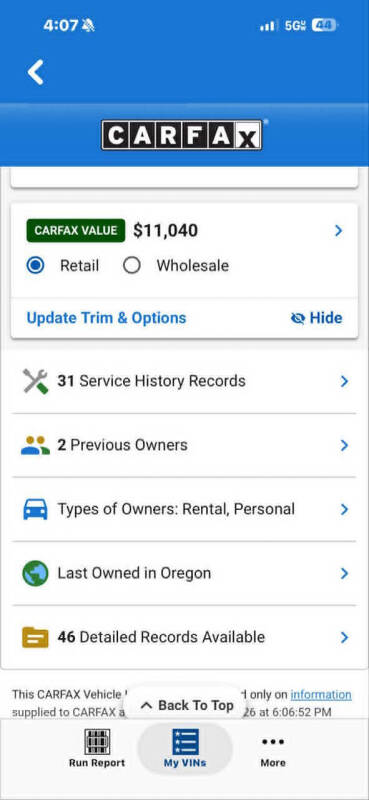Open Update Trim & Options
The image size is (369, 800).
coord(106,318)
